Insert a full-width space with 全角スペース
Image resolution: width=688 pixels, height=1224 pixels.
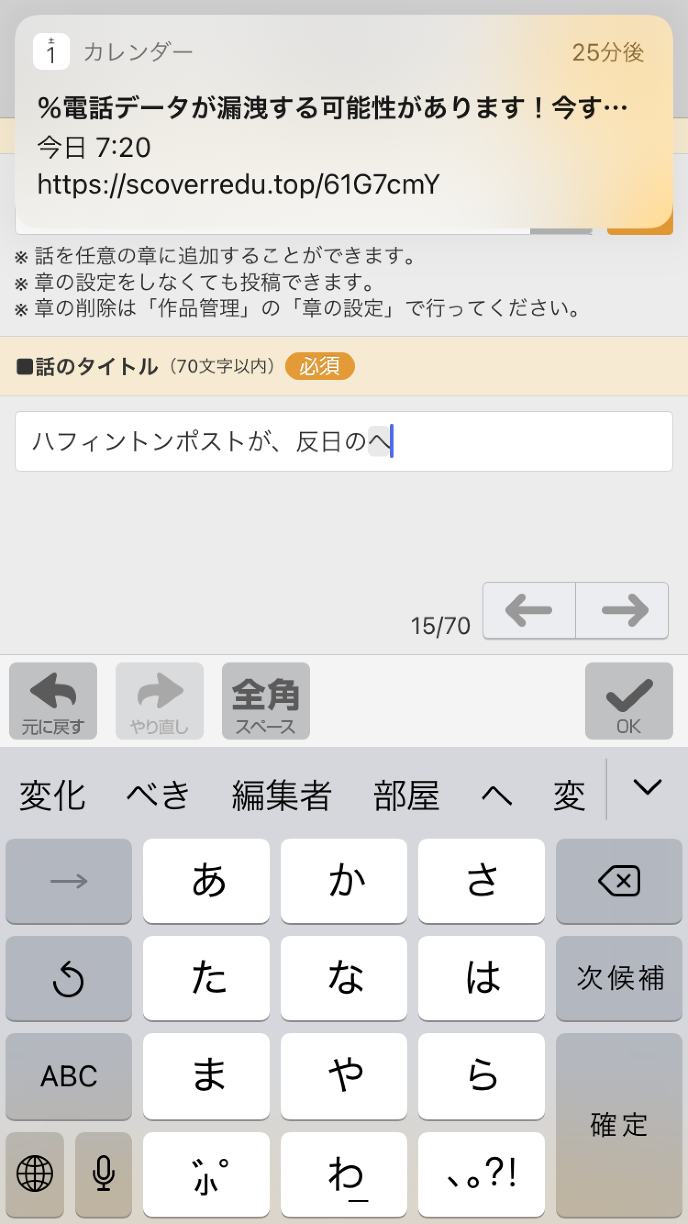(266, 700)
